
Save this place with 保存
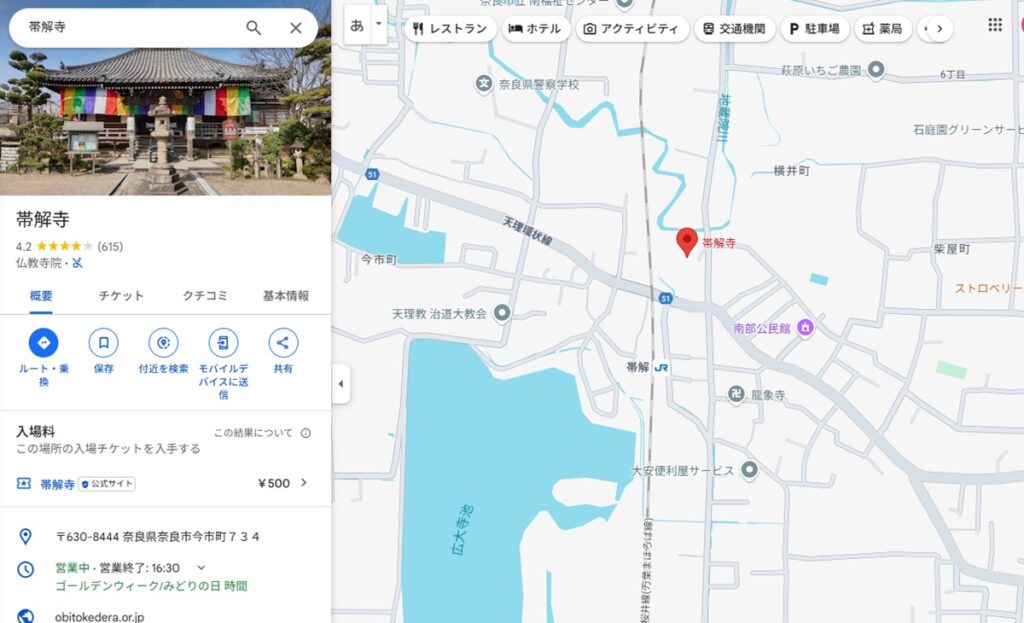tap(103, 343)
